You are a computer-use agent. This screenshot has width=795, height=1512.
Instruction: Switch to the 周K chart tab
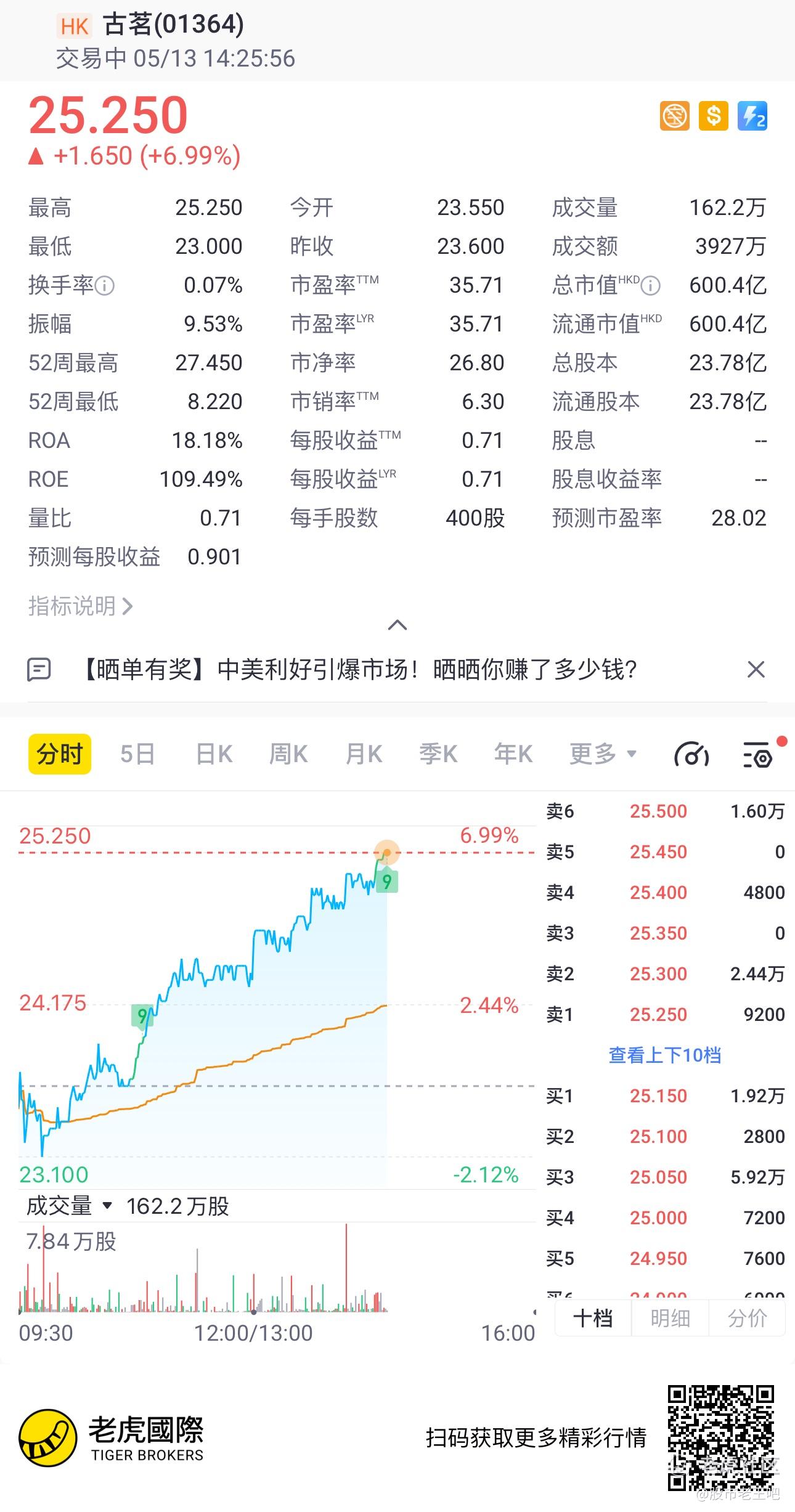288,754
